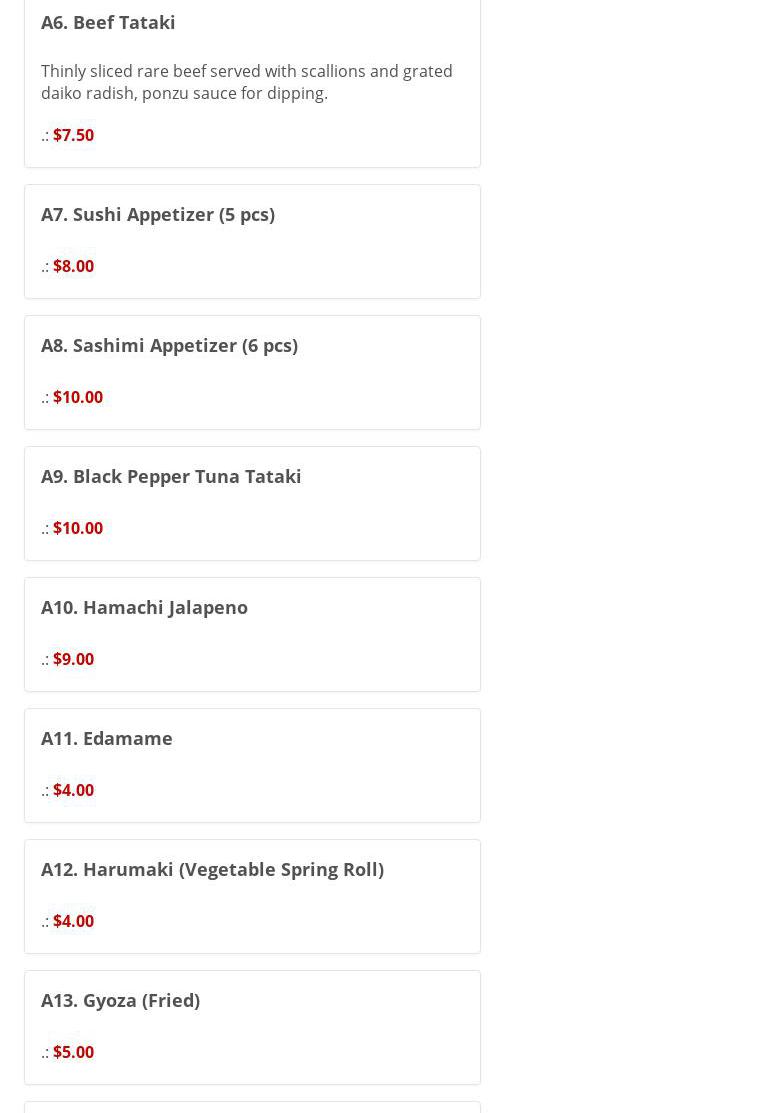Tap the A10. Hamachi Jalapeno card
The height and width of the screenshot is (1113, 770).
point(144,607)
